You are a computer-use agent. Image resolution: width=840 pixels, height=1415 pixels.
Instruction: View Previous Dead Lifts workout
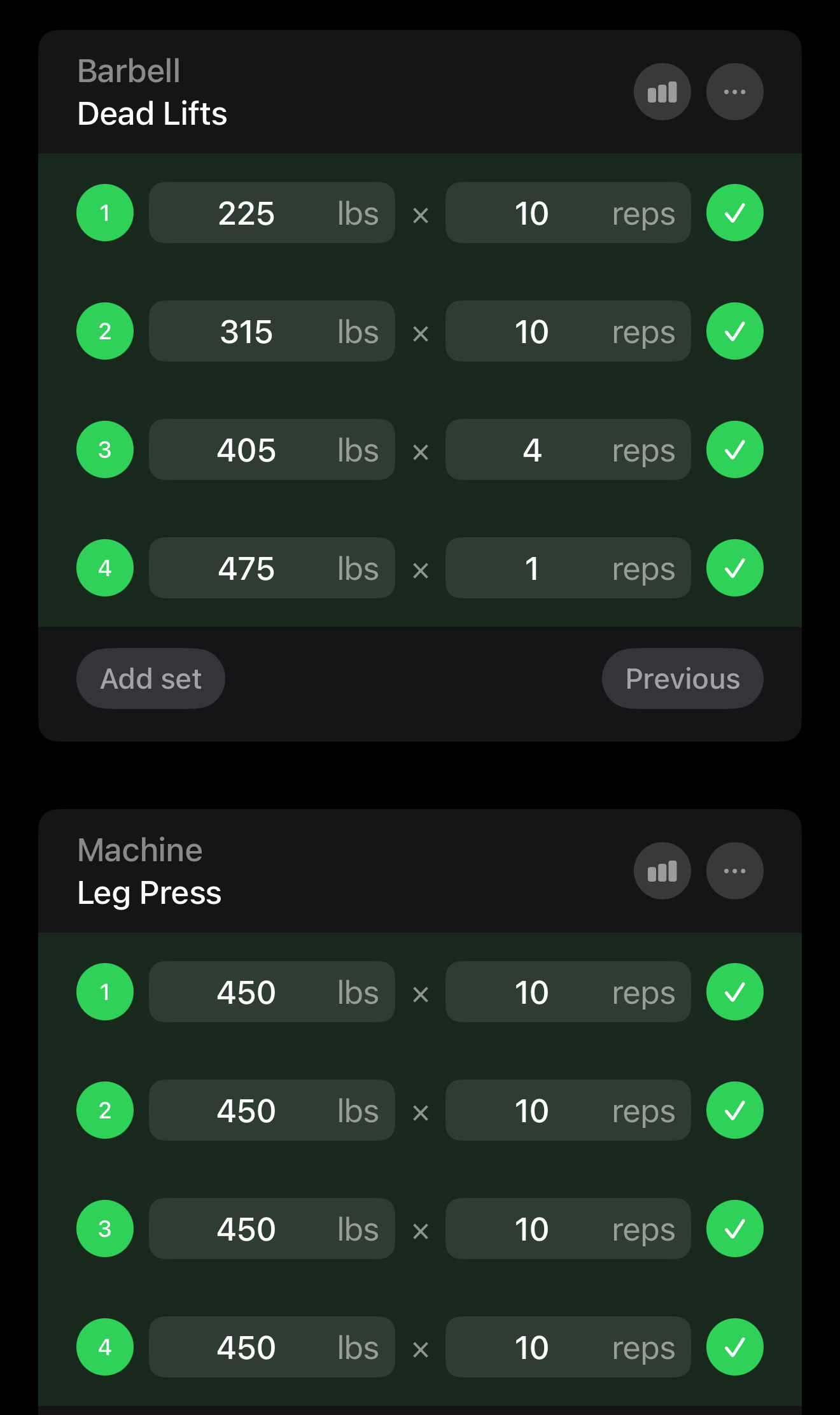click(682, 679)
